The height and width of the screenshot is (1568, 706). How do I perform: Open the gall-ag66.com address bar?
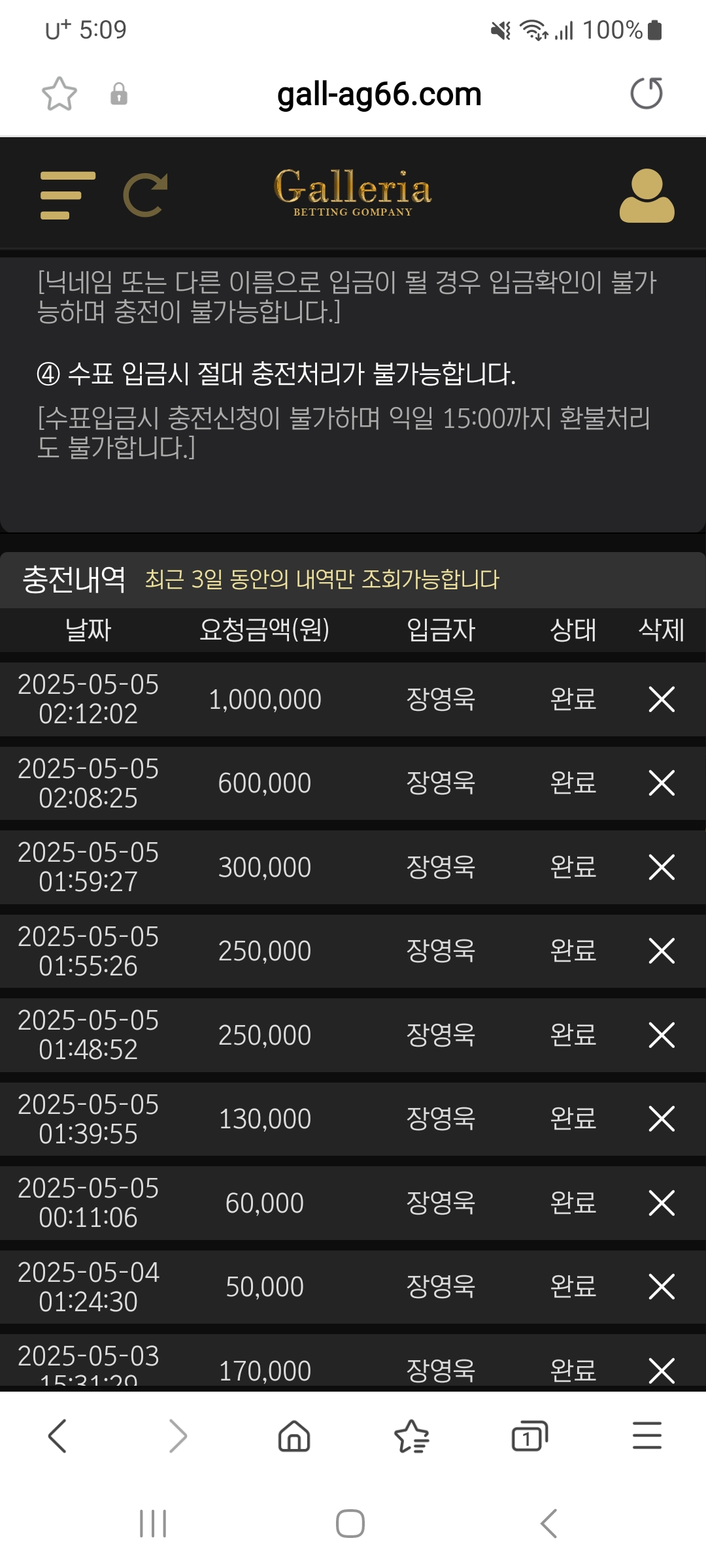(379, 94)
